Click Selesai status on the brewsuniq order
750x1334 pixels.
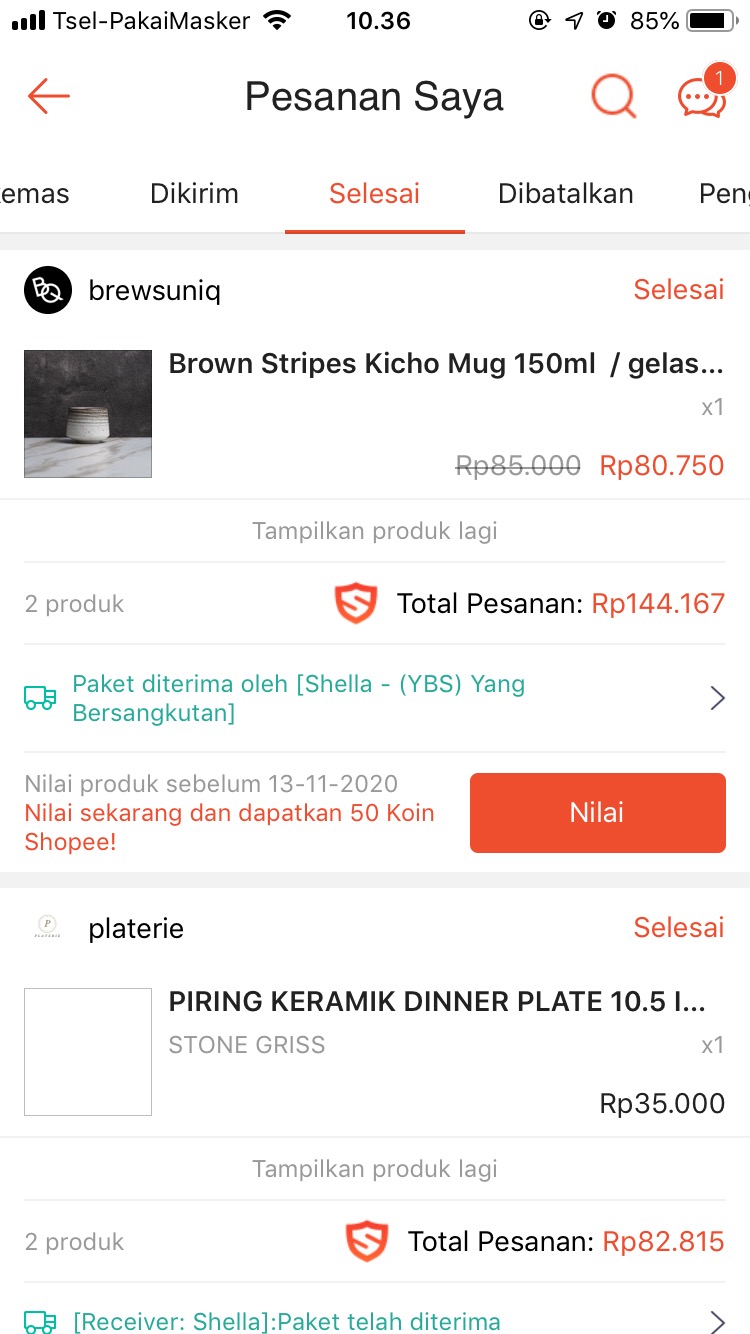pos(679,290)
